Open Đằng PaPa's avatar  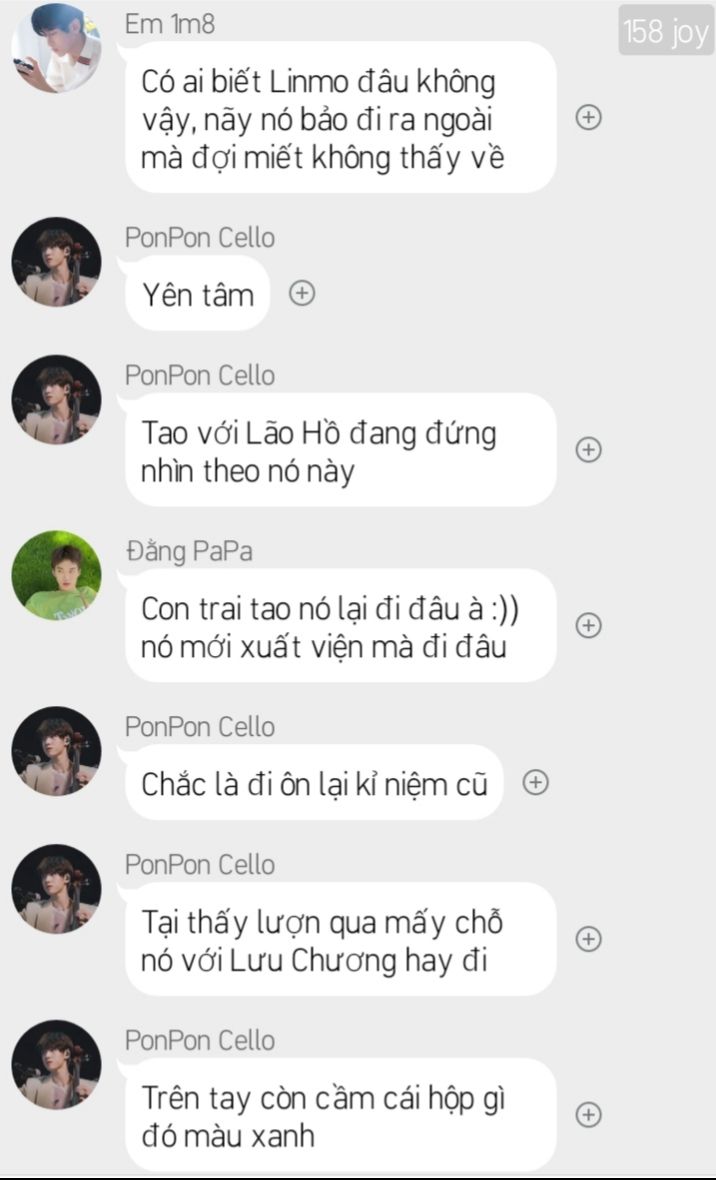(56, 576)
